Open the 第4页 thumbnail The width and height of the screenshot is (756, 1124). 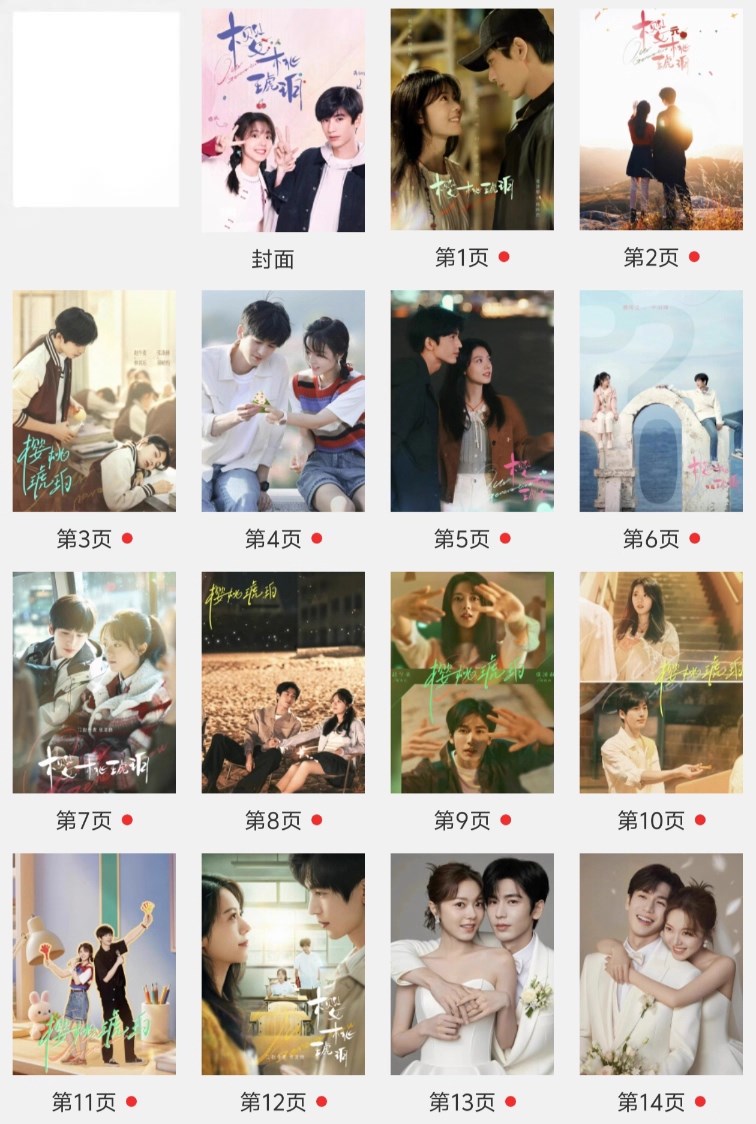coord(283,401)
